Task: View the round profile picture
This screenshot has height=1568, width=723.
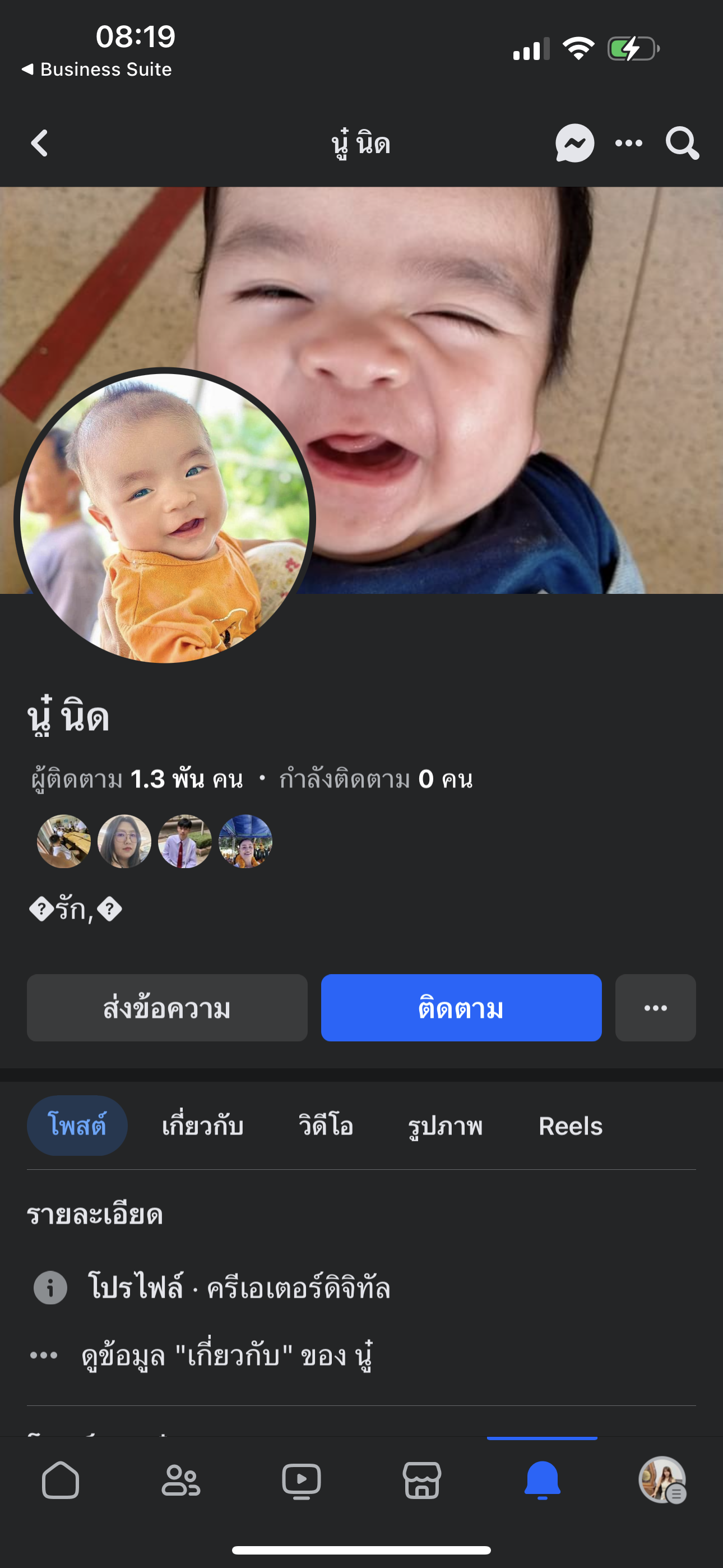Action: tap(164, 518)
